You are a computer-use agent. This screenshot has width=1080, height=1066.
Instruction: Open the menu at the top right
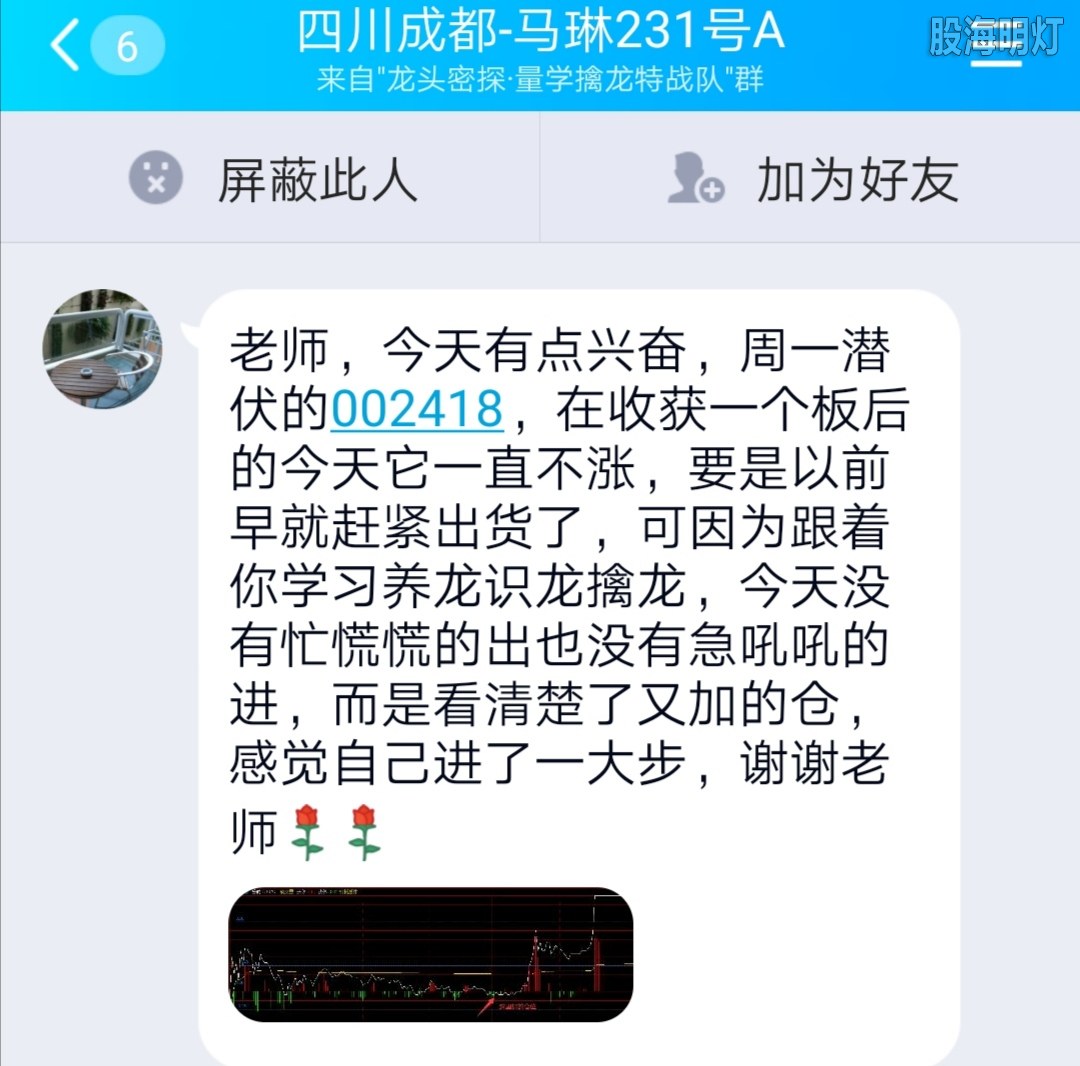pos(996,47)
